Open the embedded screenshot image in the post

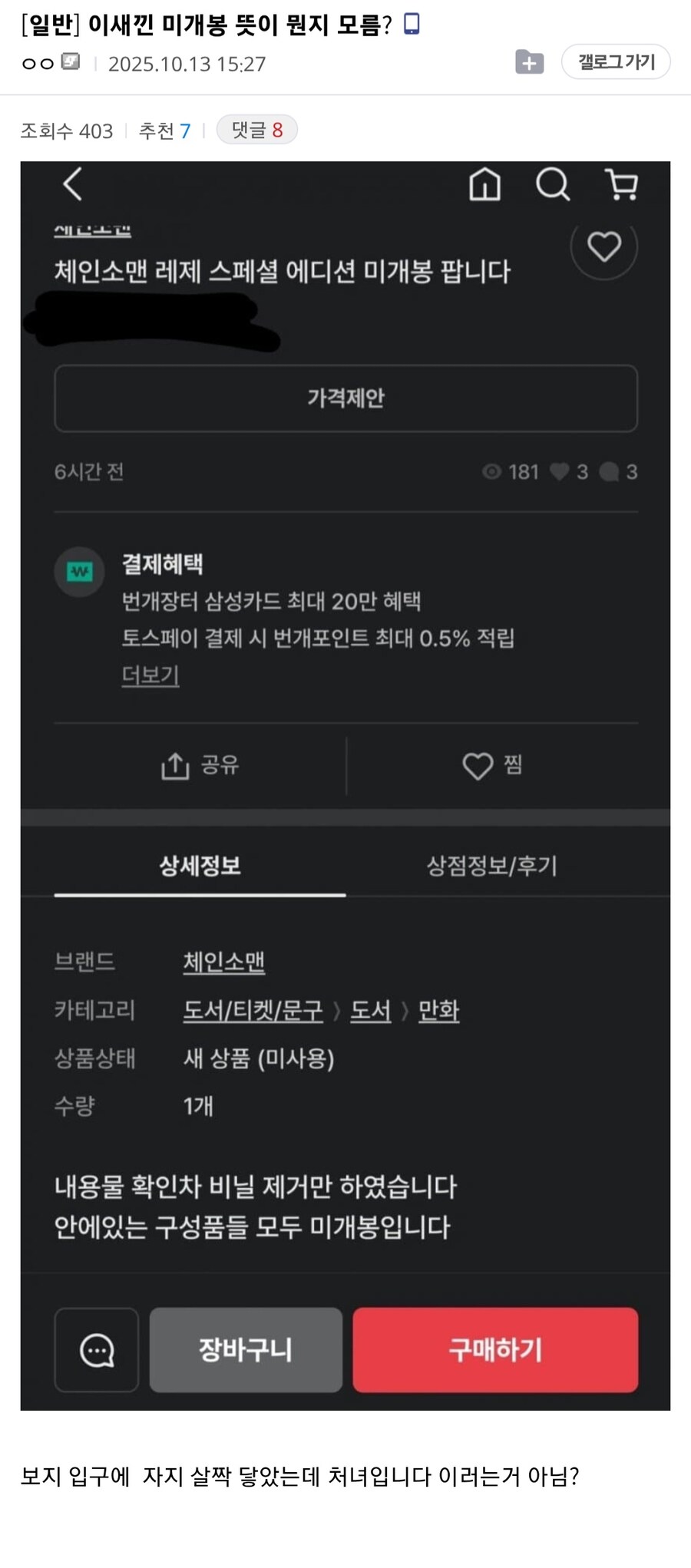[345, 784]
